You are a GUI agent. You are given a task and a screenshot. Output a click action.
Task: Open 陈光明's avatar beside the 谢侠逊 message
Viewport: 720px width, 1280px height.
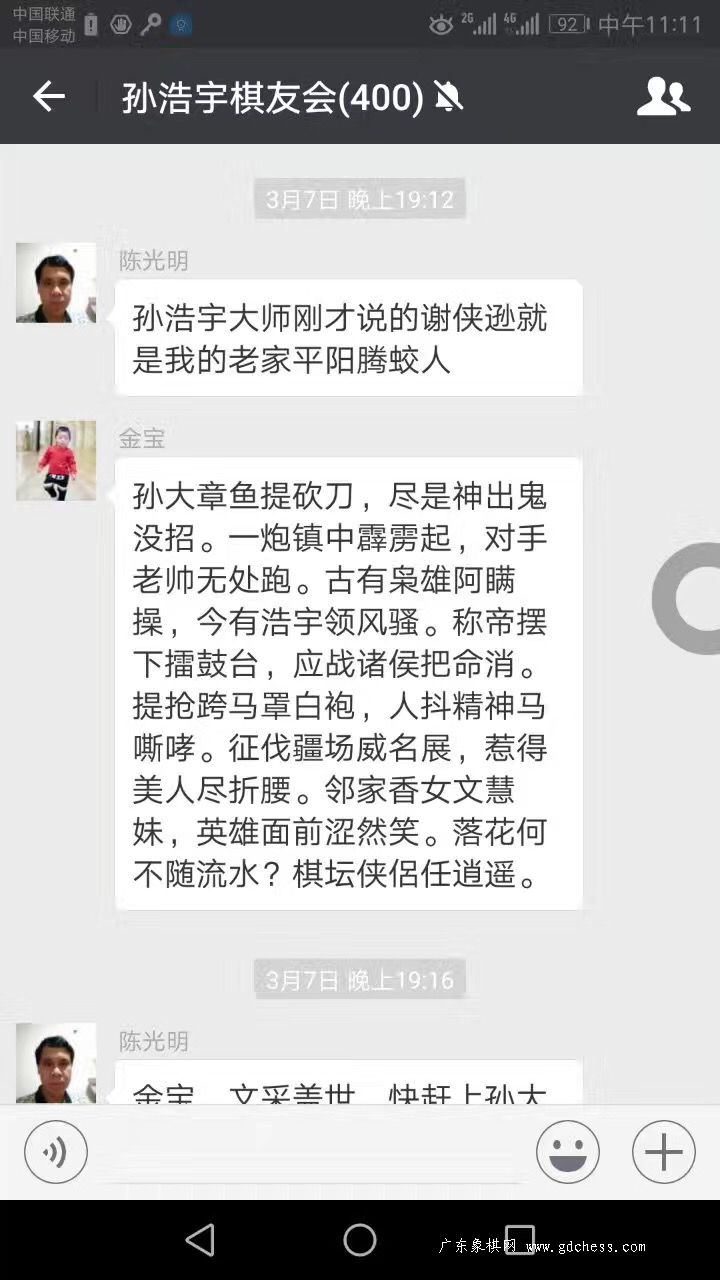click(x=56, y=283)
